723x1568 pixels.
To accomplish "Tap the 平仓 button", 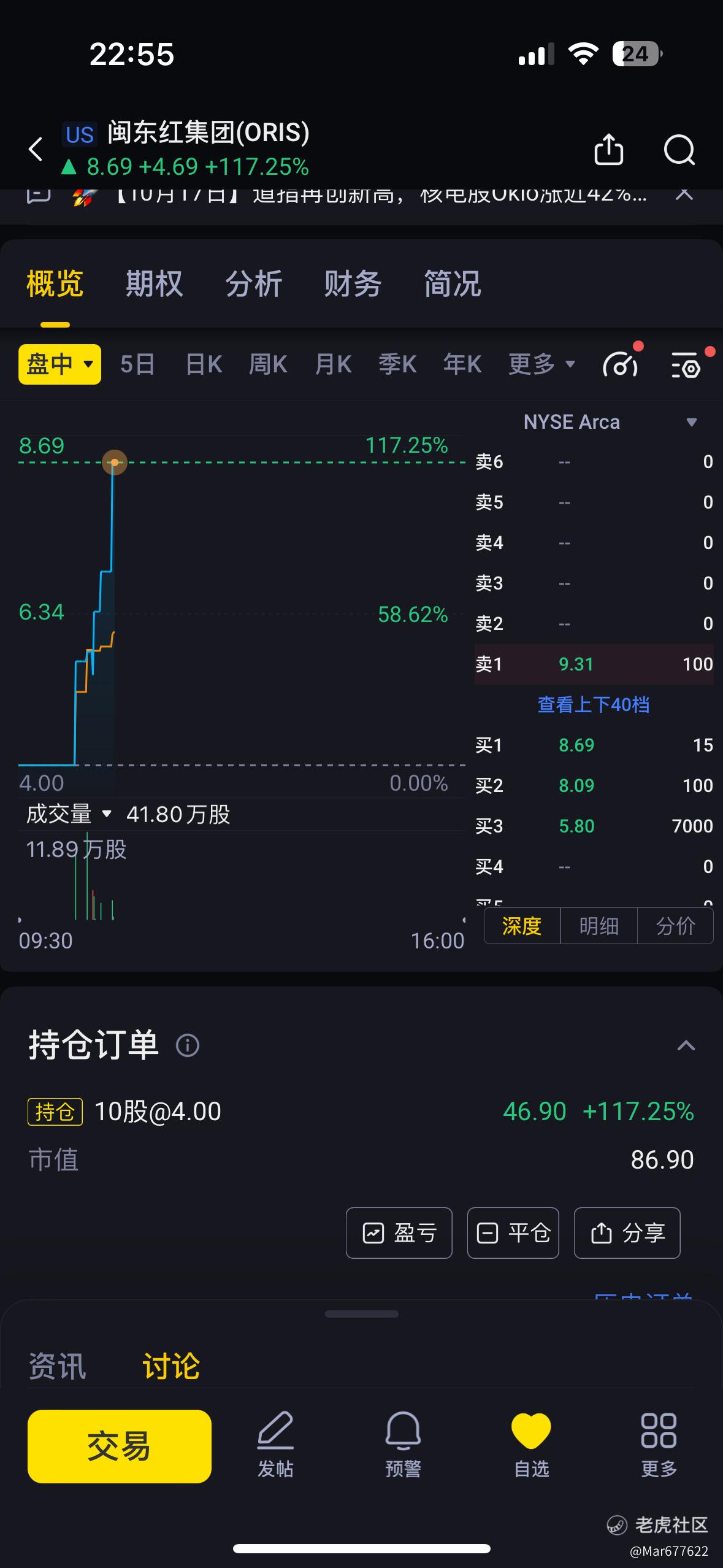I will click(513, 1233).
